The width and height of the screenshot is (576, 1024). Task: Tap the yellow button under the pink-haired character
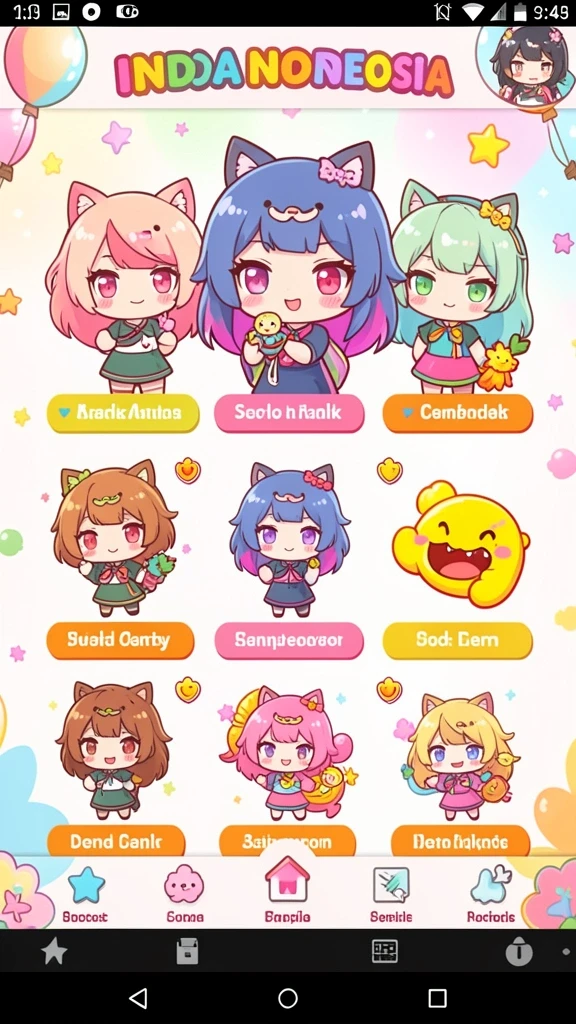pyautogui.click(x=123, y=413)
